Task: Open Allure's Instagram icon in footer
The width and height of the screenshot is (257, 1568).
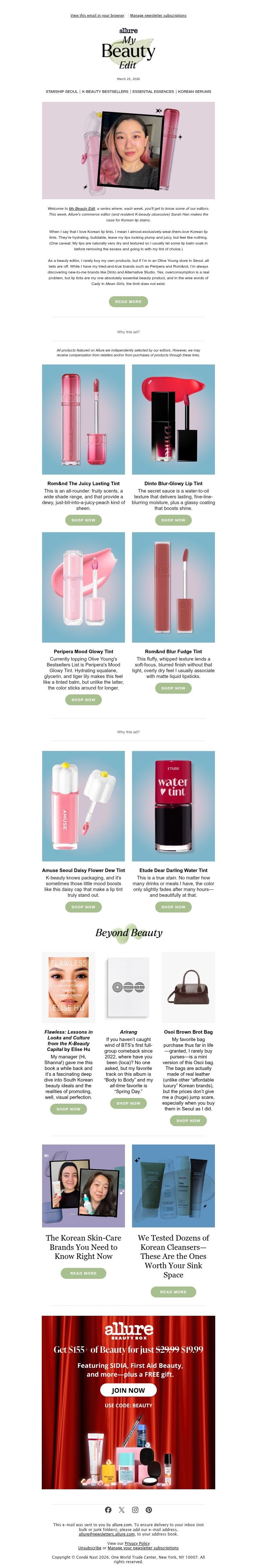Action: [135, 1510]
